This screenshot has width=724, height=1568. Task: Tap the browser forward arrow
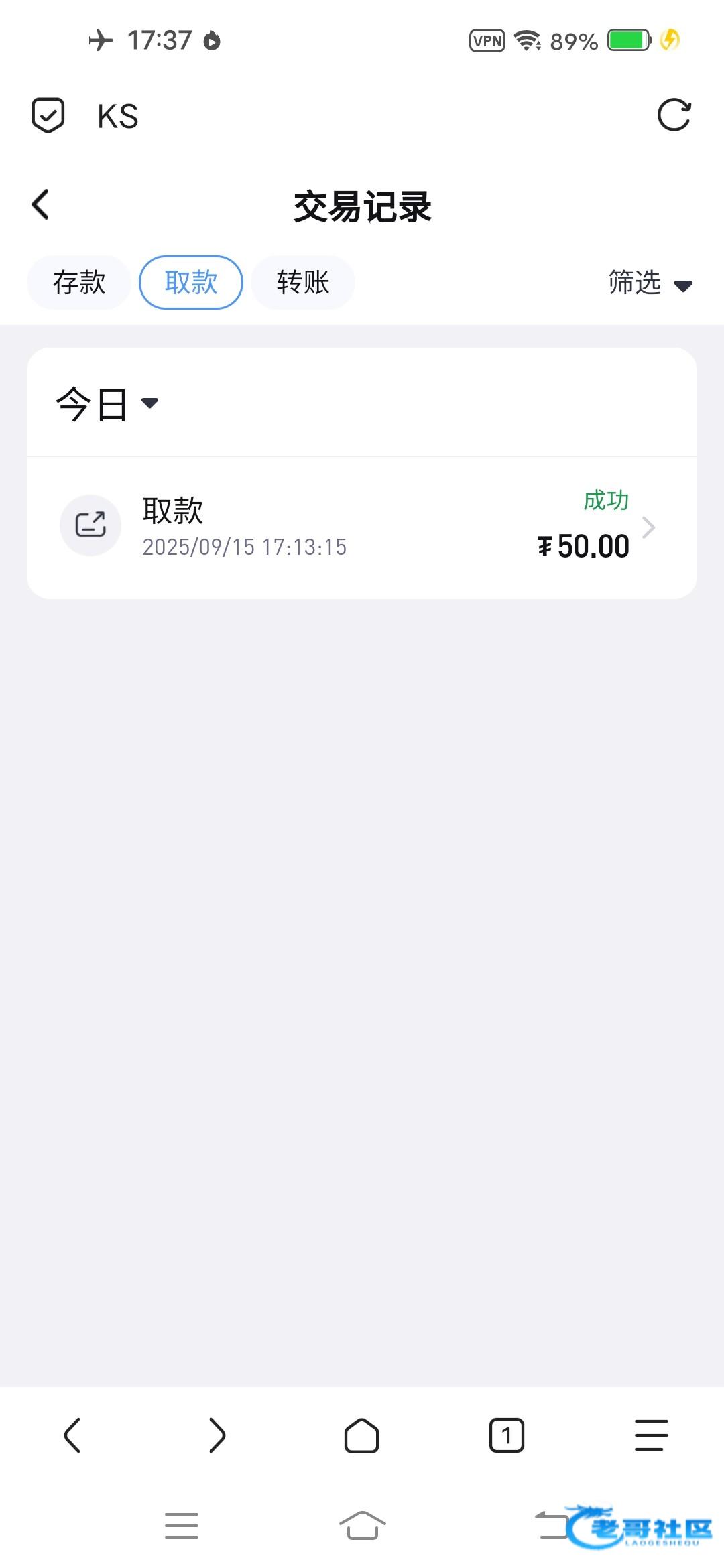[x=217, y=1435]
